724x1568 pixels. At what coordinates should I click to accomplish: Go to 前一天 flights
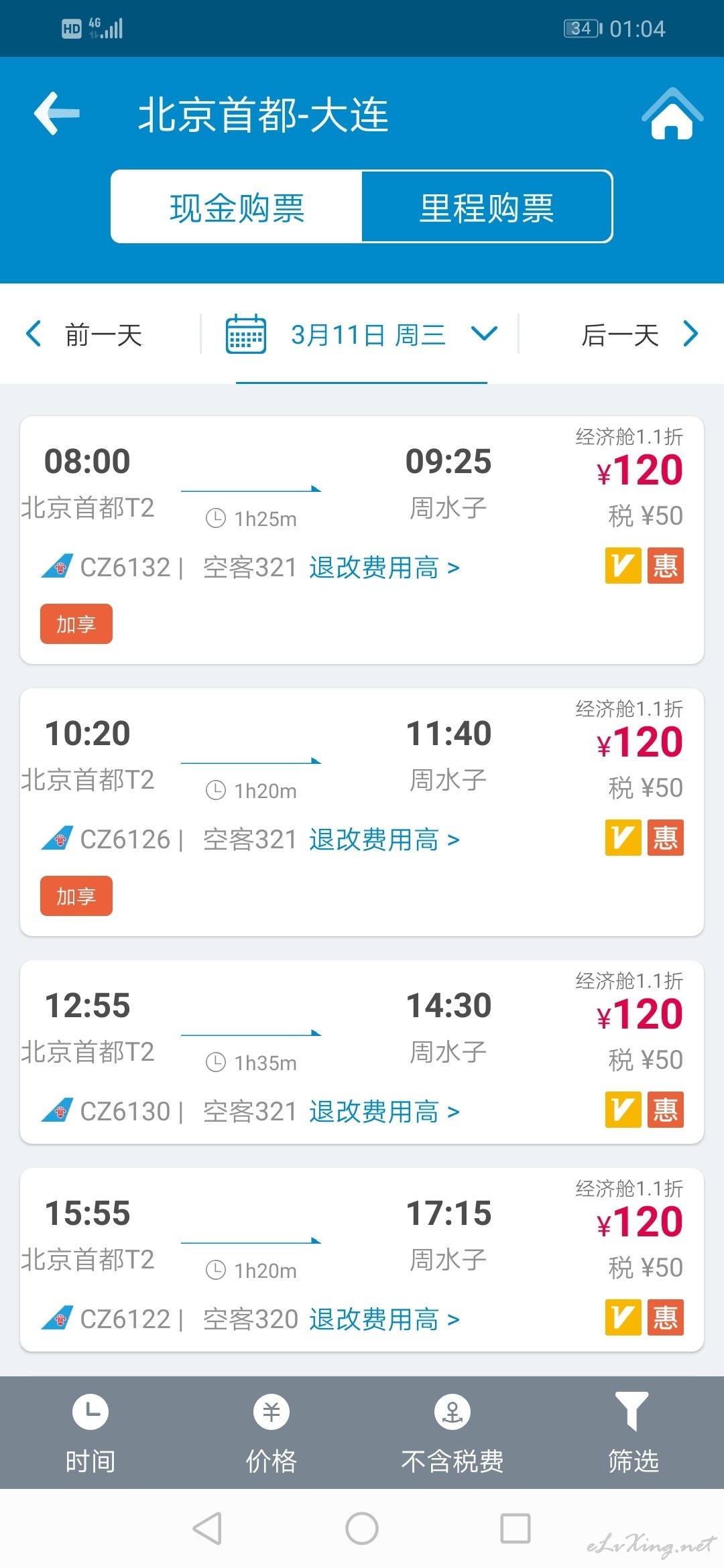pyautogui.click(x=84, y=334)
